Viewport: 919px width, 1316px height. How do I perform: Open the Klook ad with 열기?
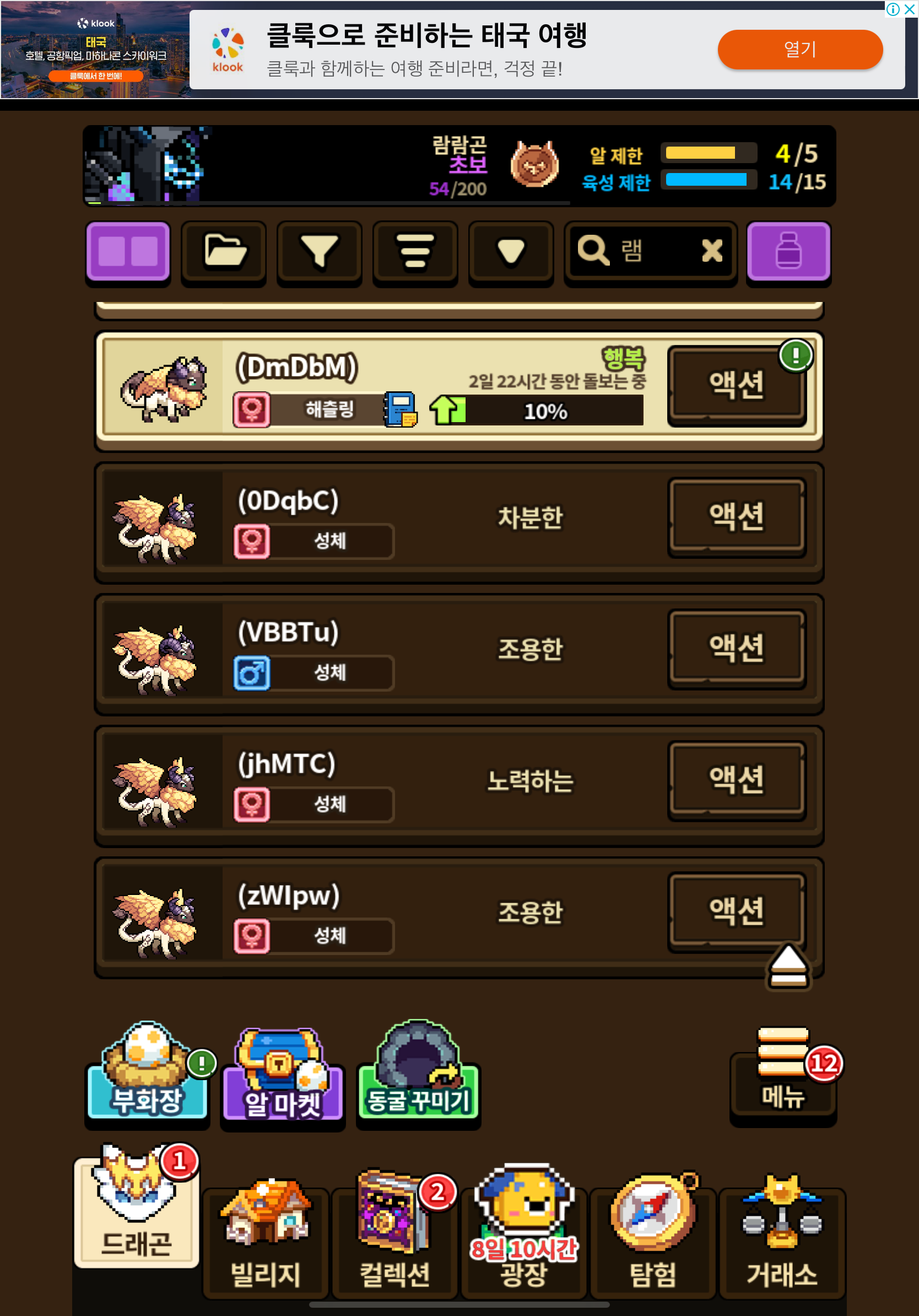[x=799, y=49]
